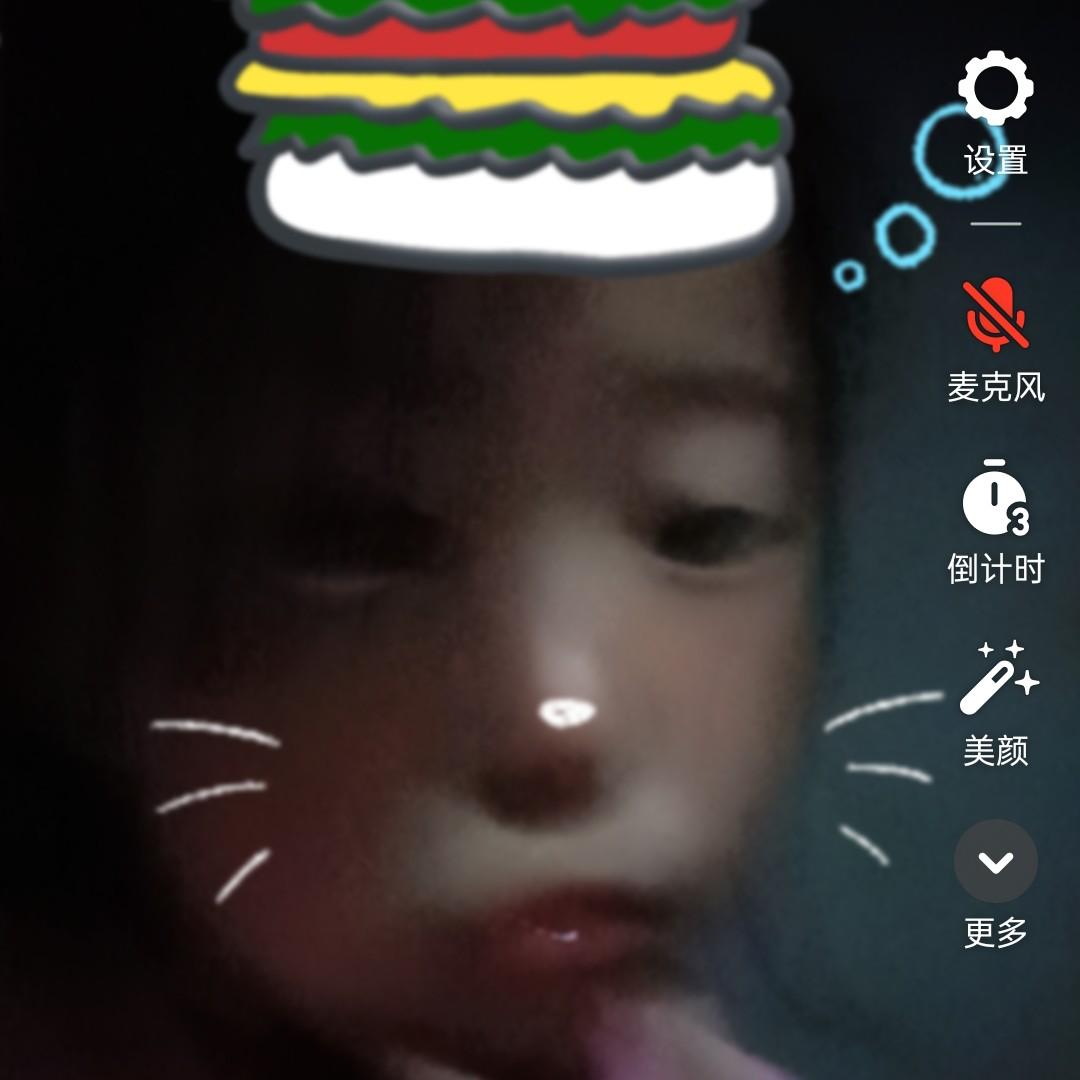The height and width of the screenshot is (1080, 1080).
Task: Expand 更多 for more options
Action: [x=996, y=861]
